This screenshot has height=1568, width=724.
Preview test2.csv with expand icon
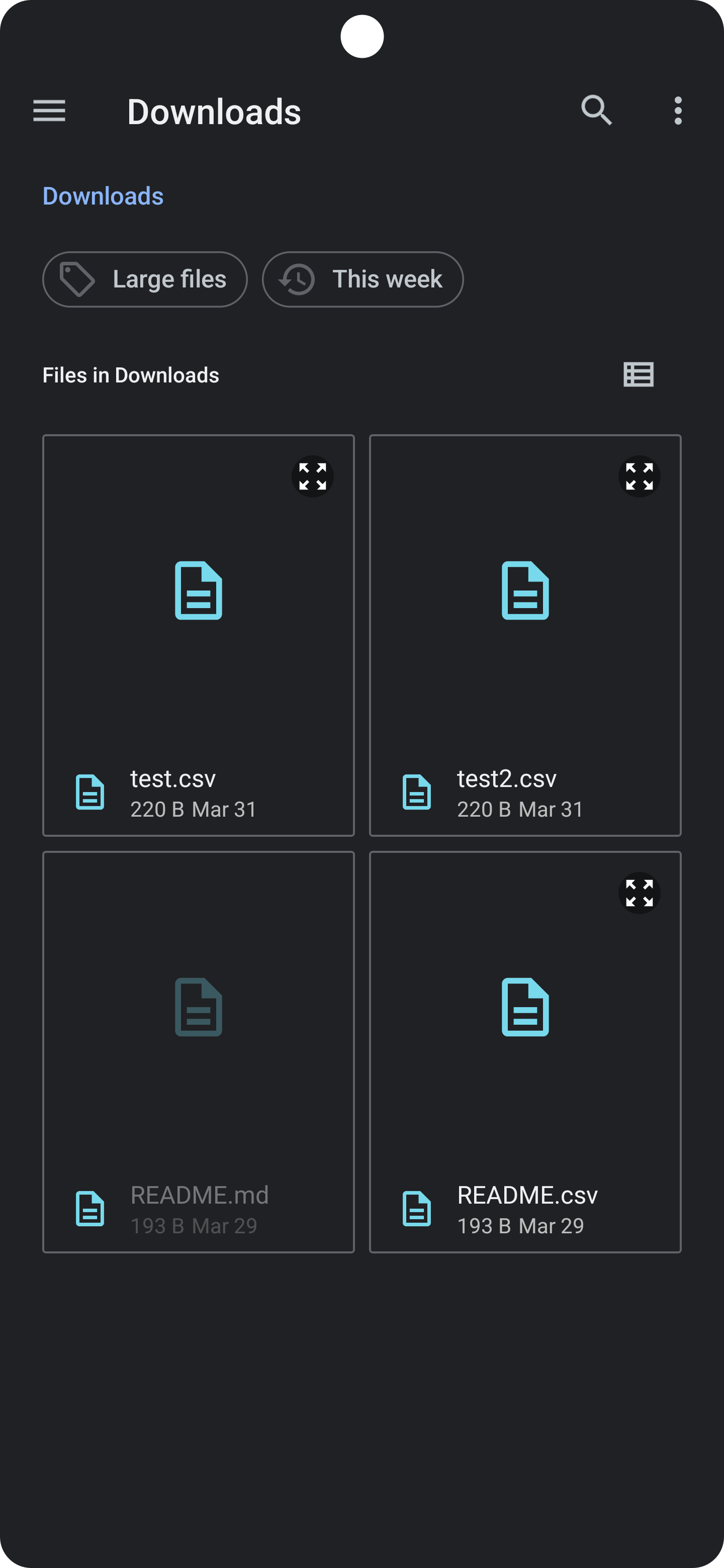point(640,476)
